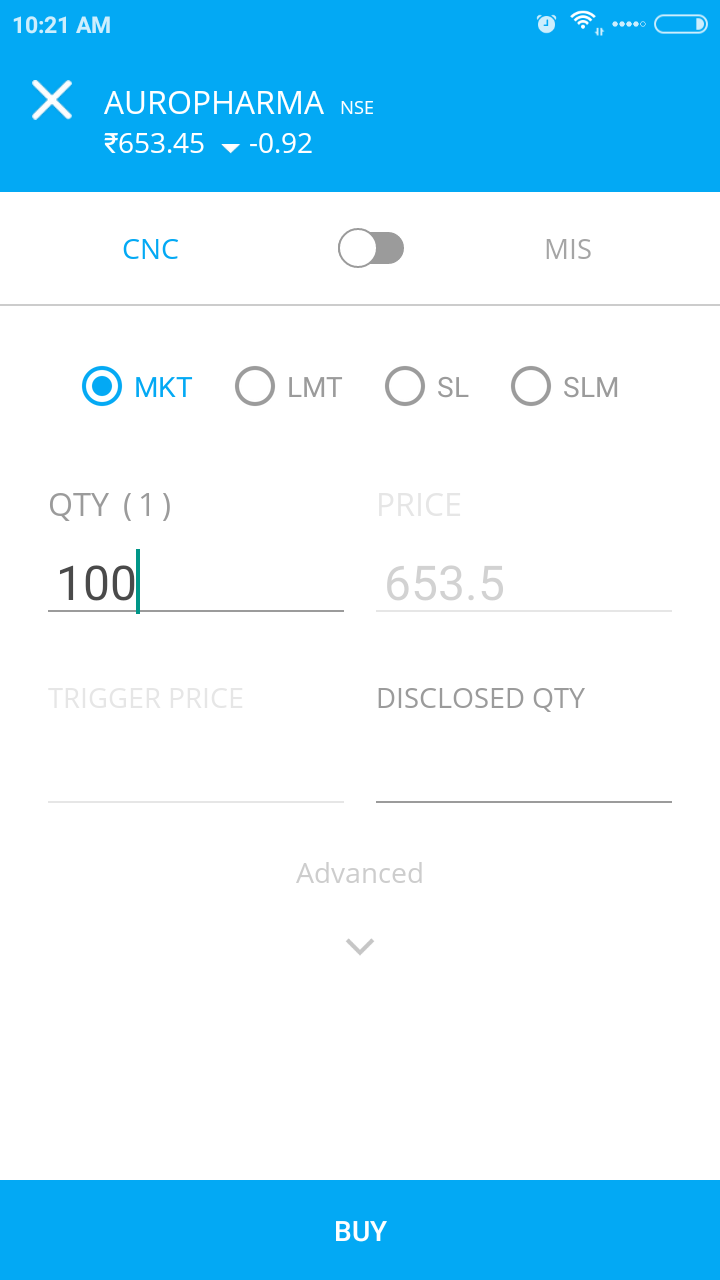Toggle the CNC/MIS product switch
Image resolution: width=720 pixels, height=1280 pixels.
coord(371,248)
